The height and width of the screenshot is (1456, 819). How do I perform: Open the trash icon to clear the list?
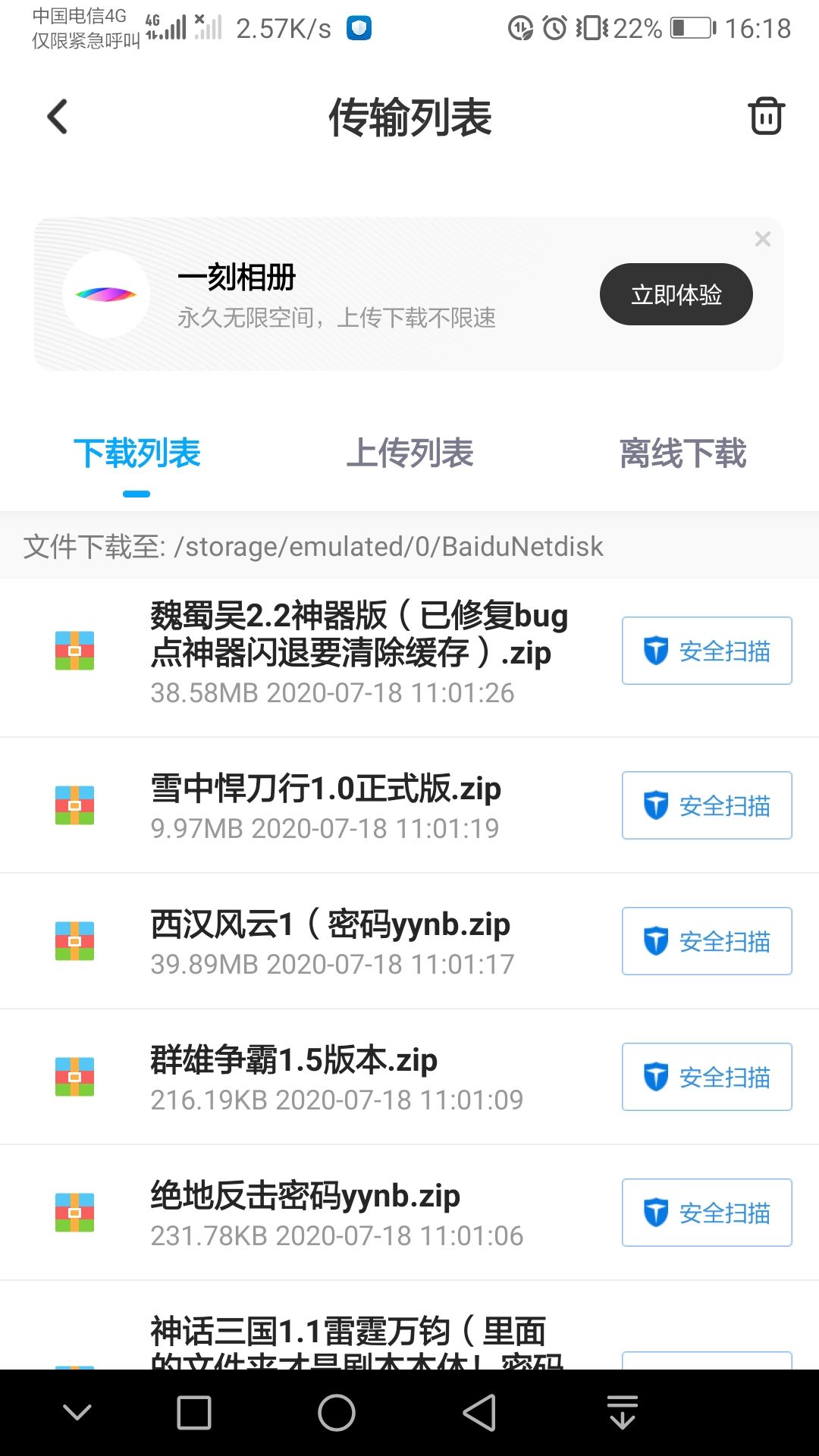tap(766, 116)
